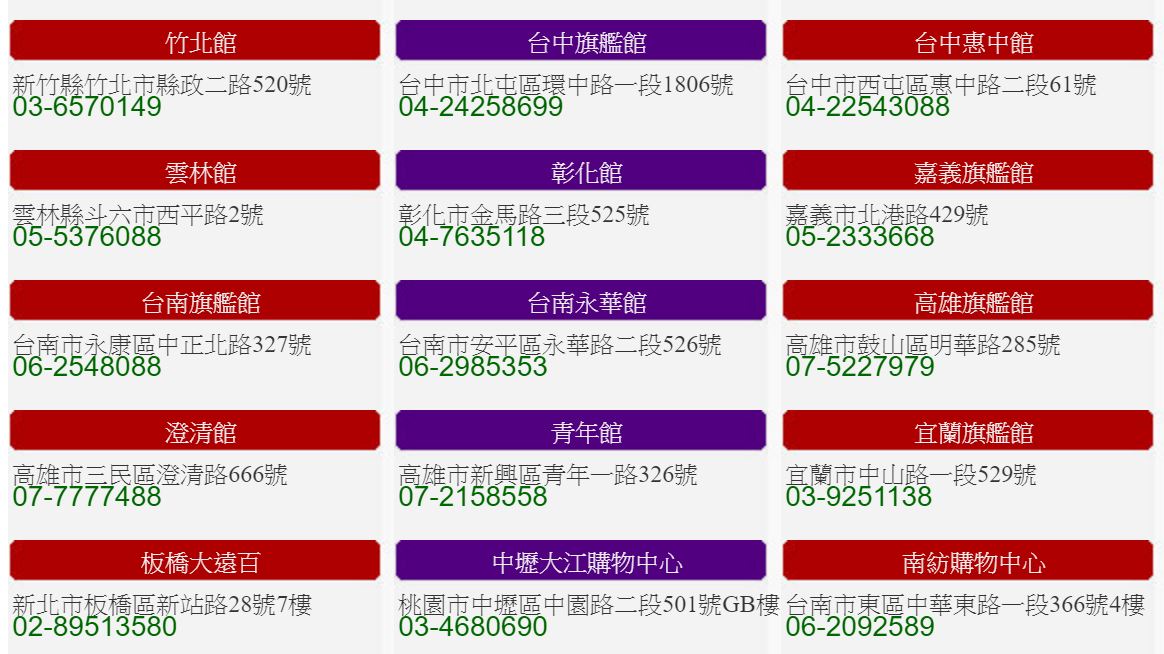Open 宜蘭旗艦館 store details

pyautogui.click(x=968, y=431)
